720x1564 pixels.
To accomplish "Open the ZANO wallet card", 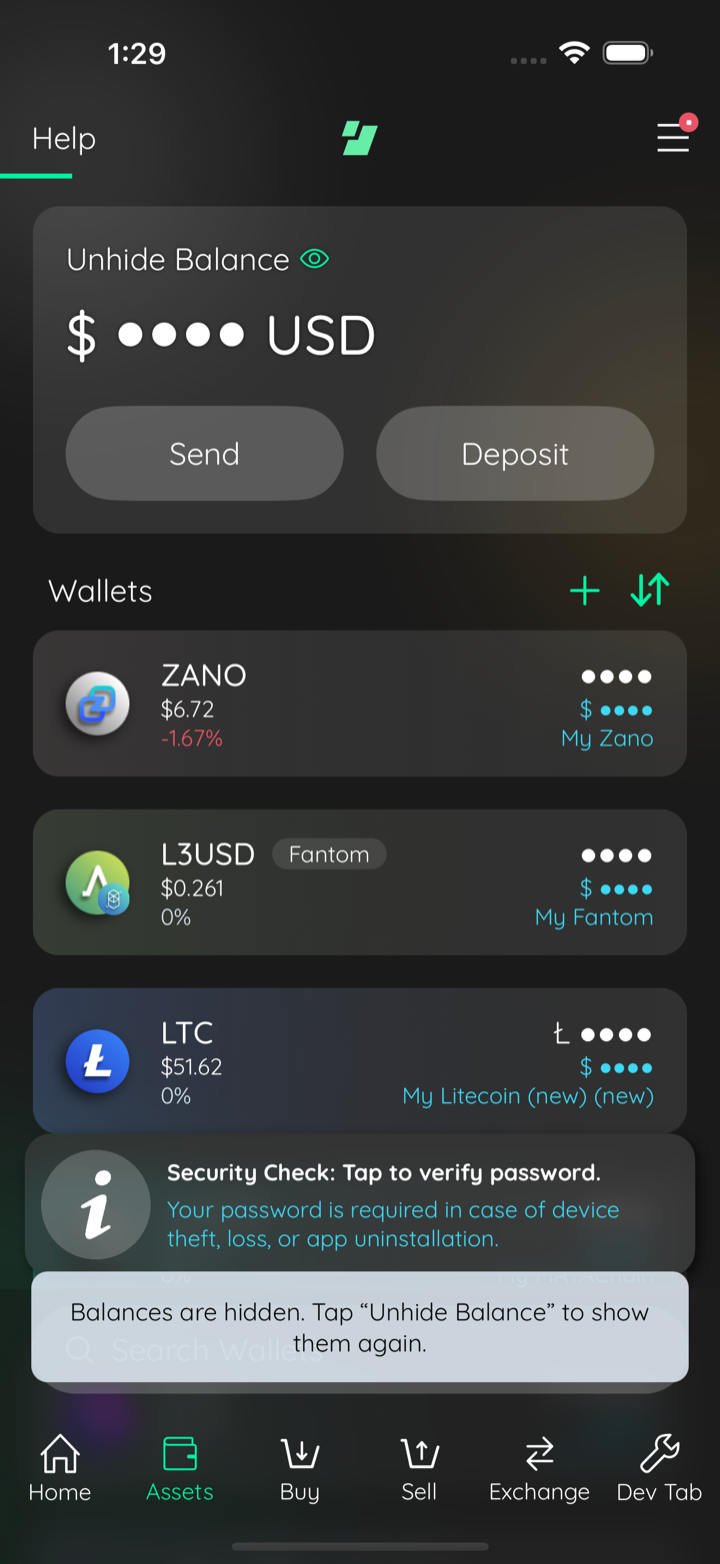I will [x=360, y=703].
